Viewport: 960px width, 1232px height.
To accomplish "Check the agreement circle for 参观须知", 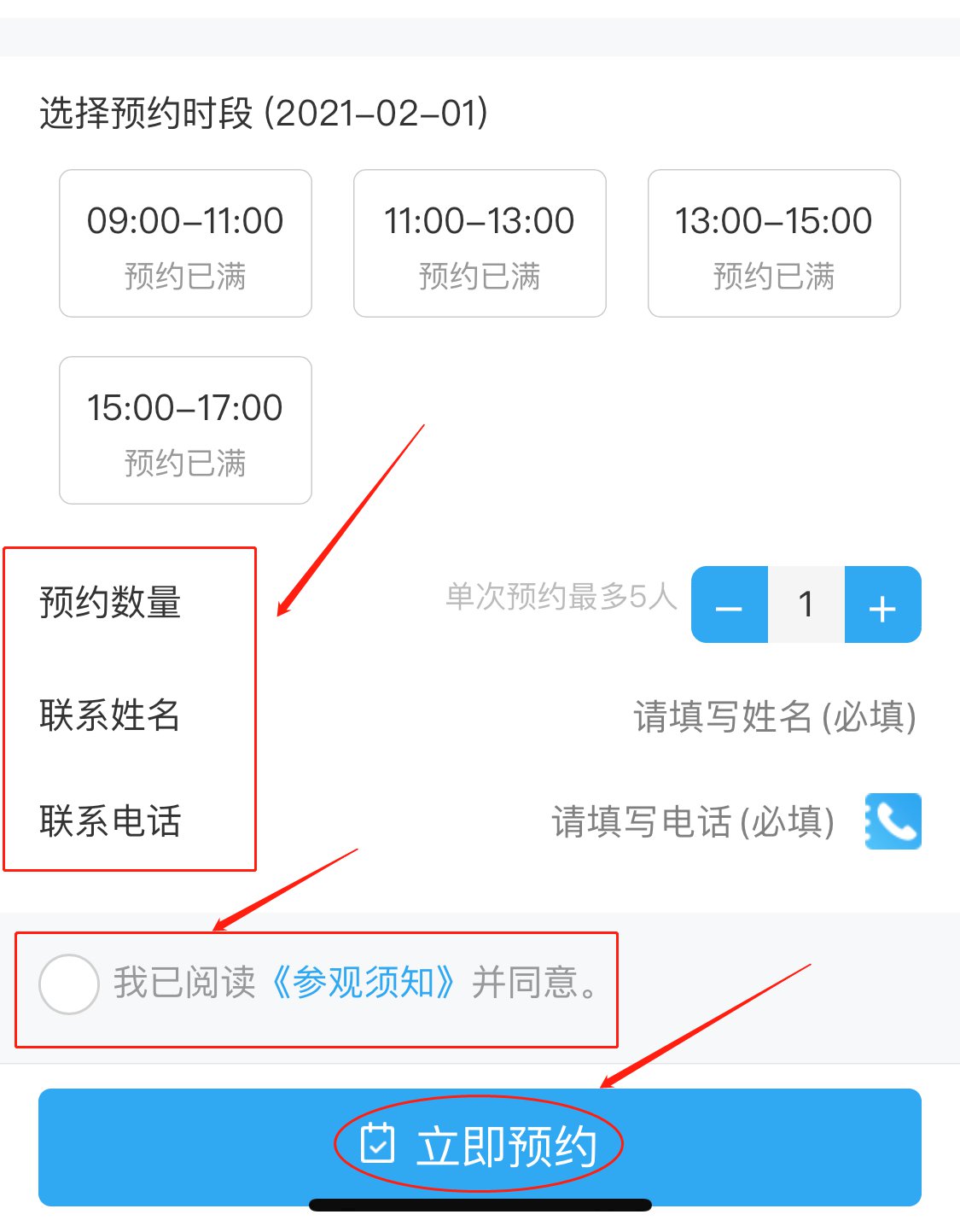I will coord(69,984).
